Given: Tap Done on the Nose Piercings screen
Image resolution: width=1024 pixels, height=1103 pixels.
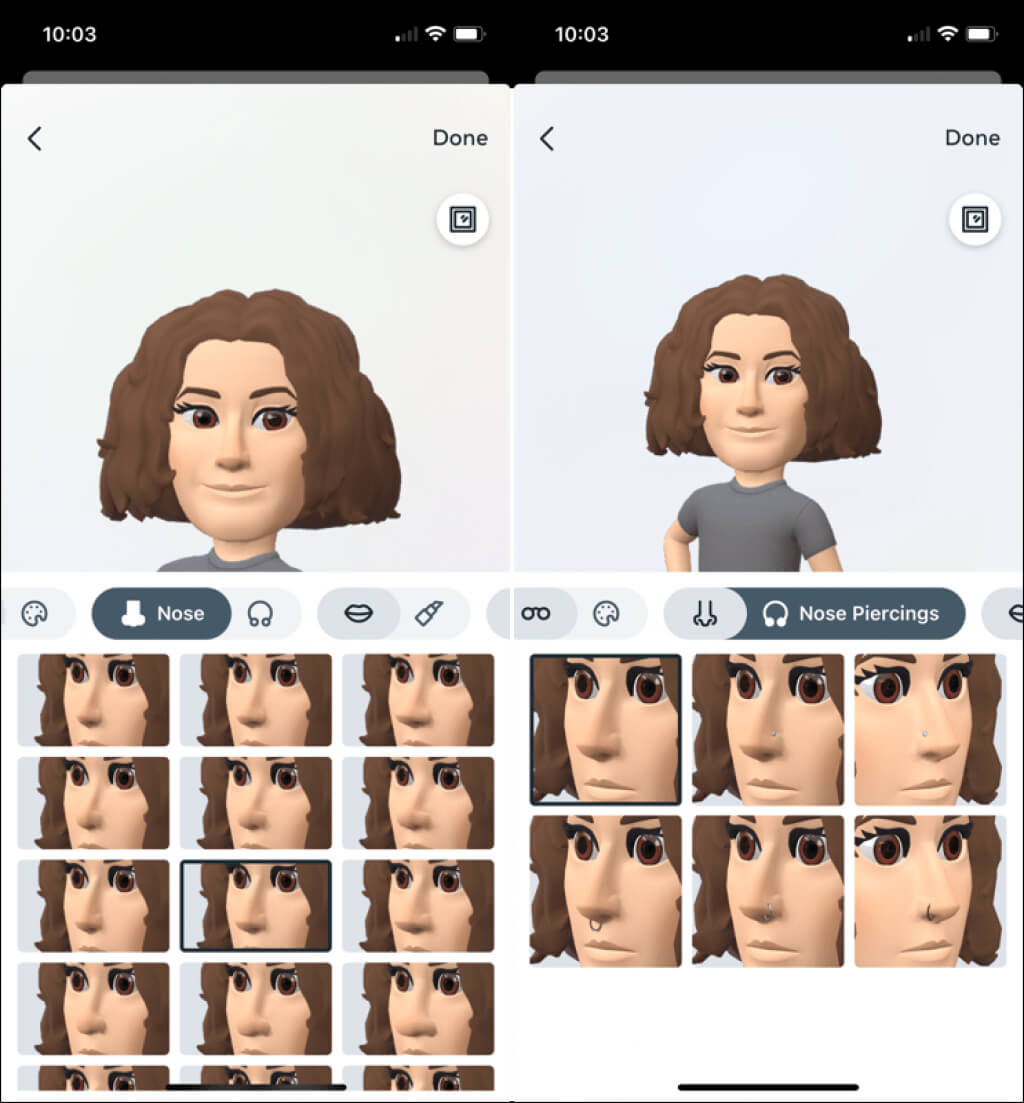Looking at the screenshot, I should [x=972, y=138].
